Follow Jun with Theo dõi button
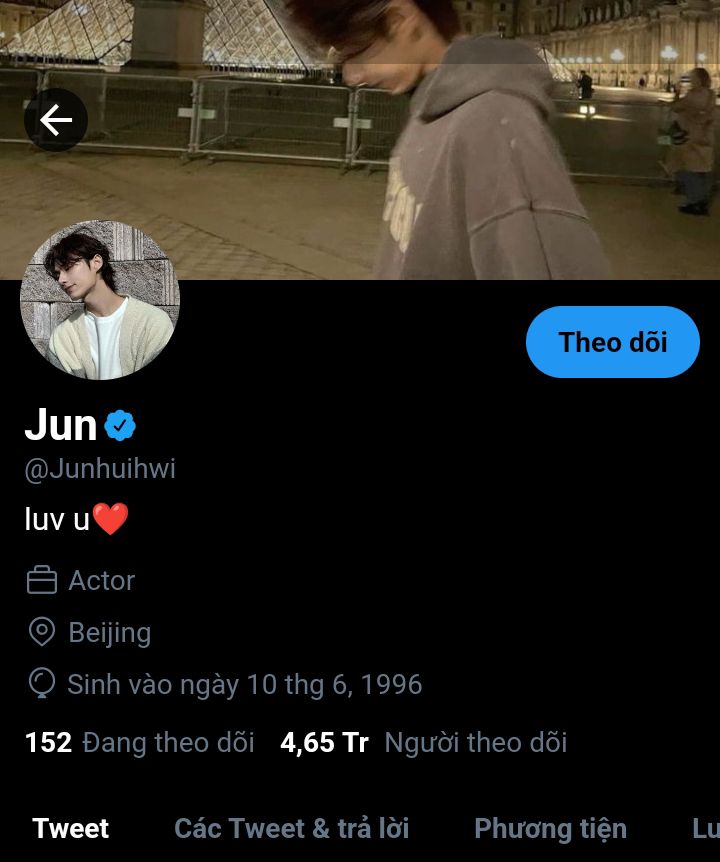720x862 pixels. click(x=612, y=342)
